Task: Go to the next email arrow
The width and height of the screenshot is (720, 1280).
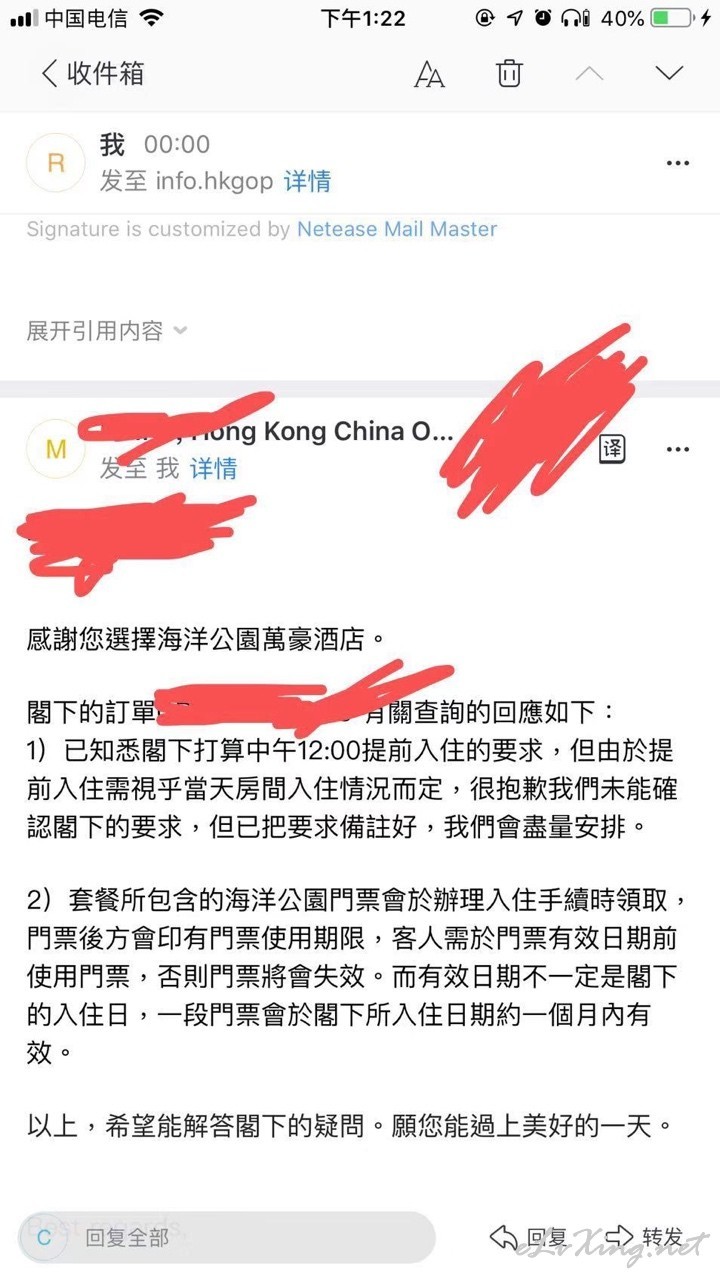Action: 668,73
